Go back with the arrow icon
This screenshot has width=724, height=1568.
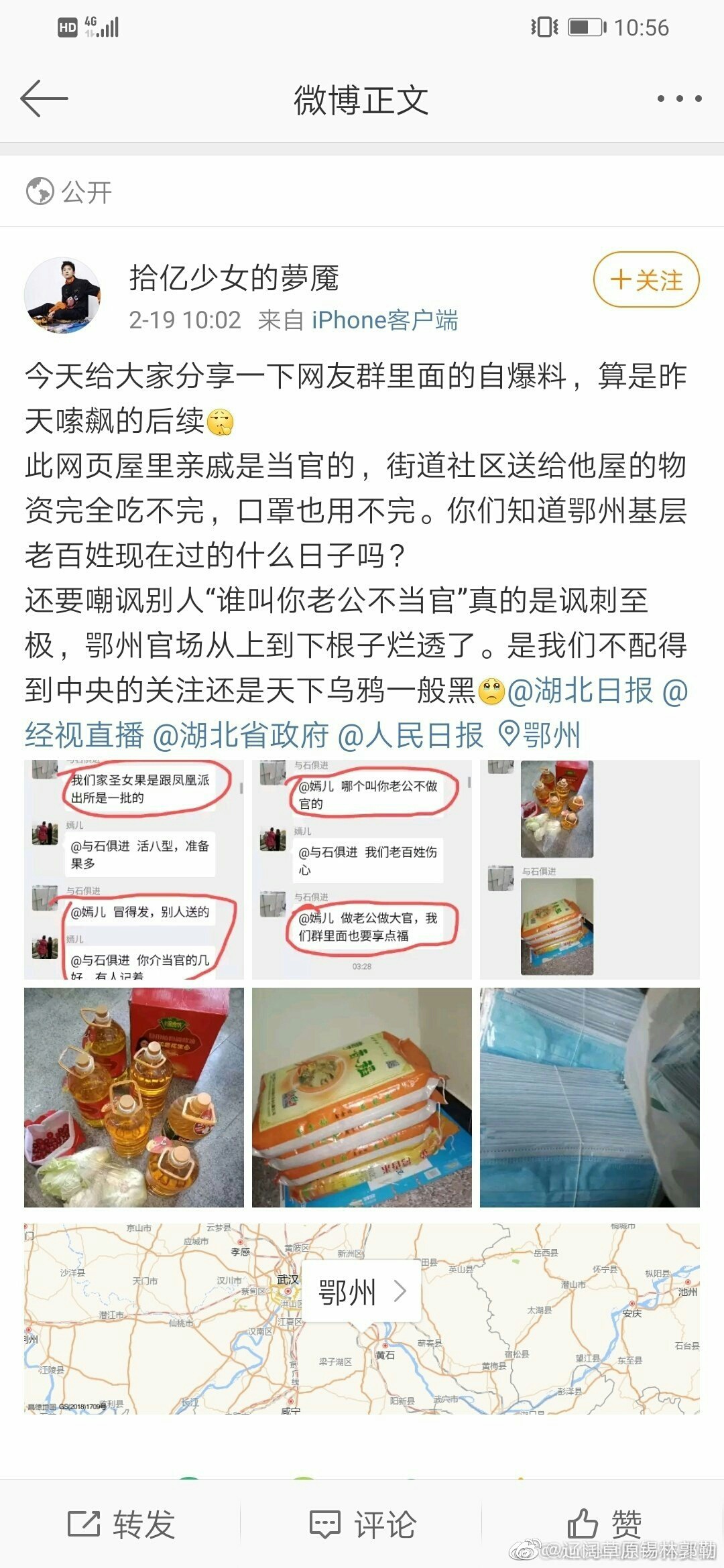[44, 99]
